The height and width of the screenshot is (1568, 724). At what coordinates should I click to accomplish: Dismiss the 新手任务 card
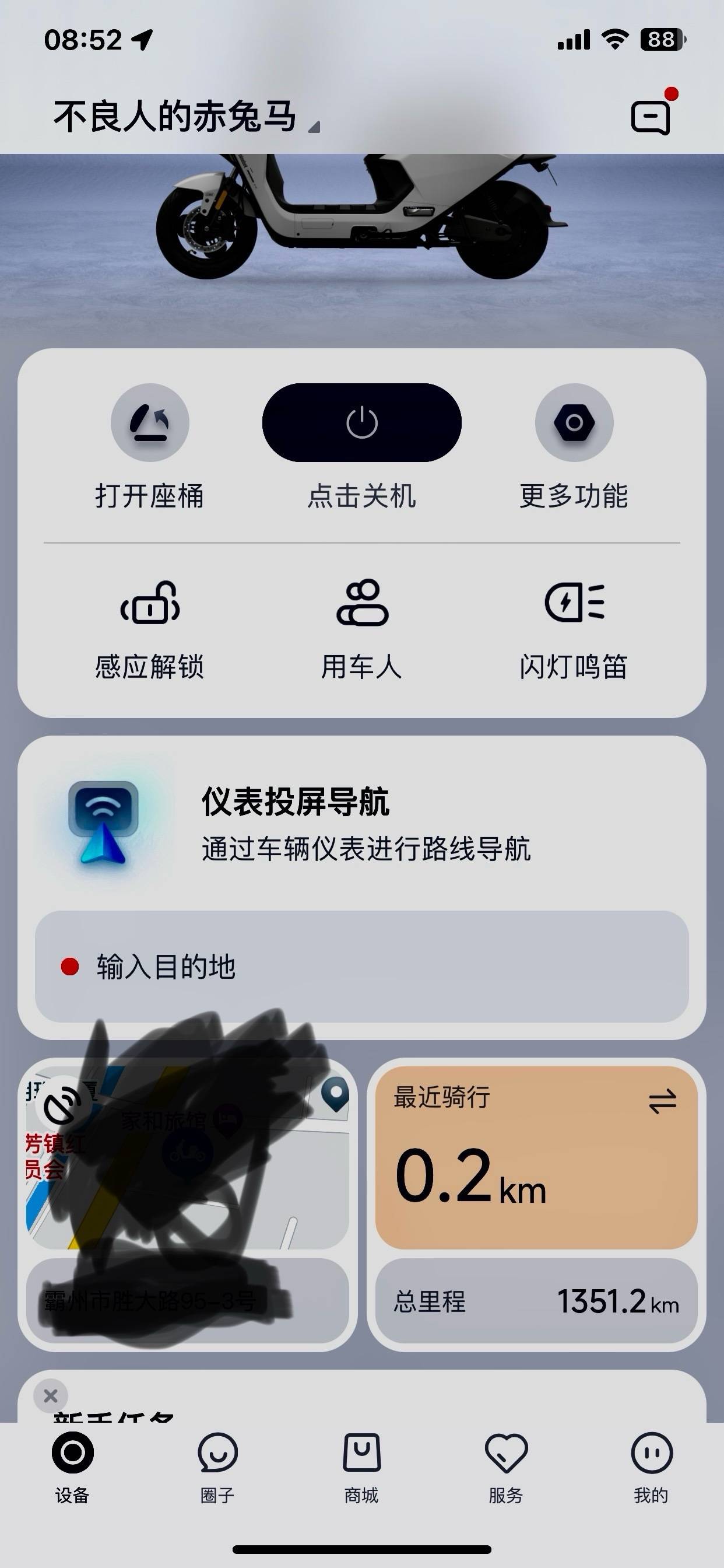(51, 1395)
